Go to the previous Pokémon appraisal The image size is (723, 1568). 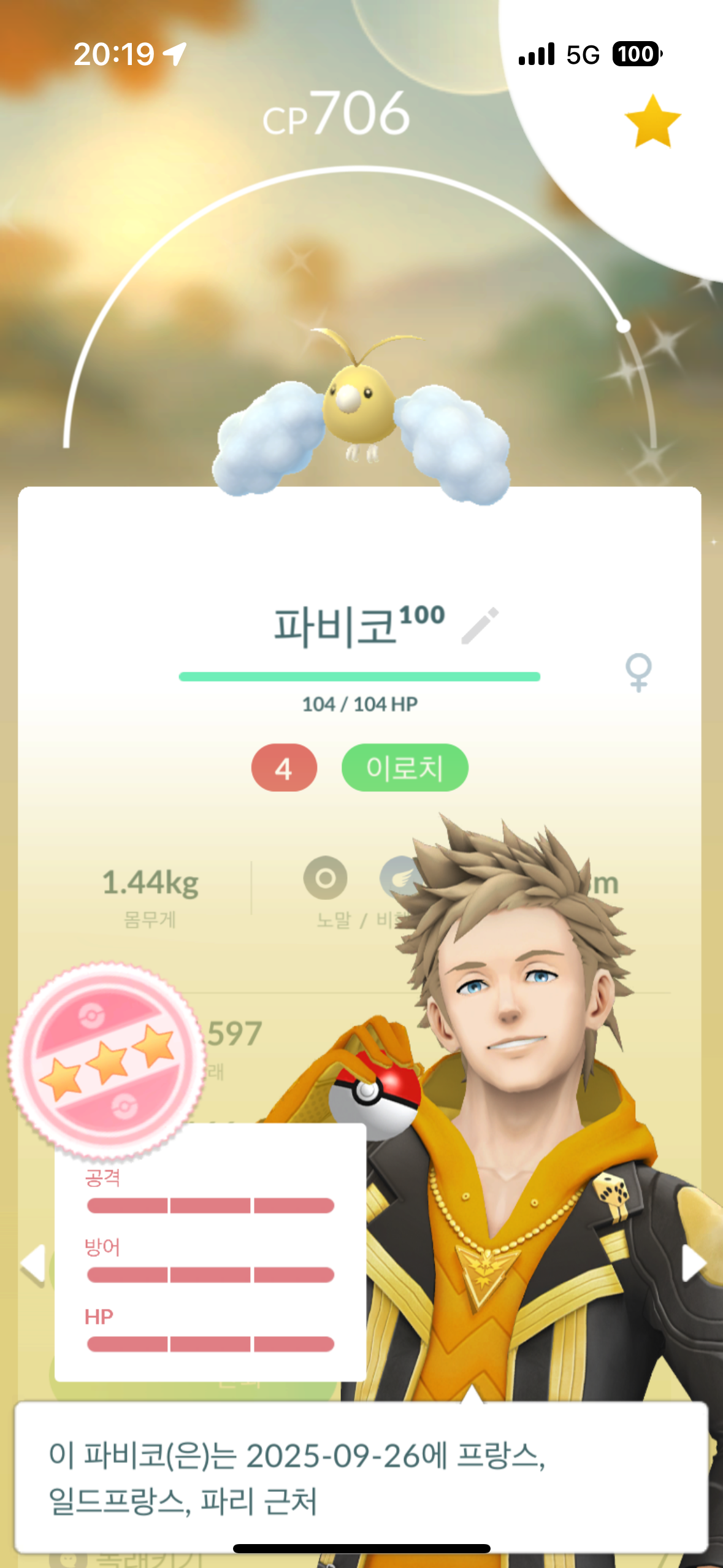click(33, 1263)
